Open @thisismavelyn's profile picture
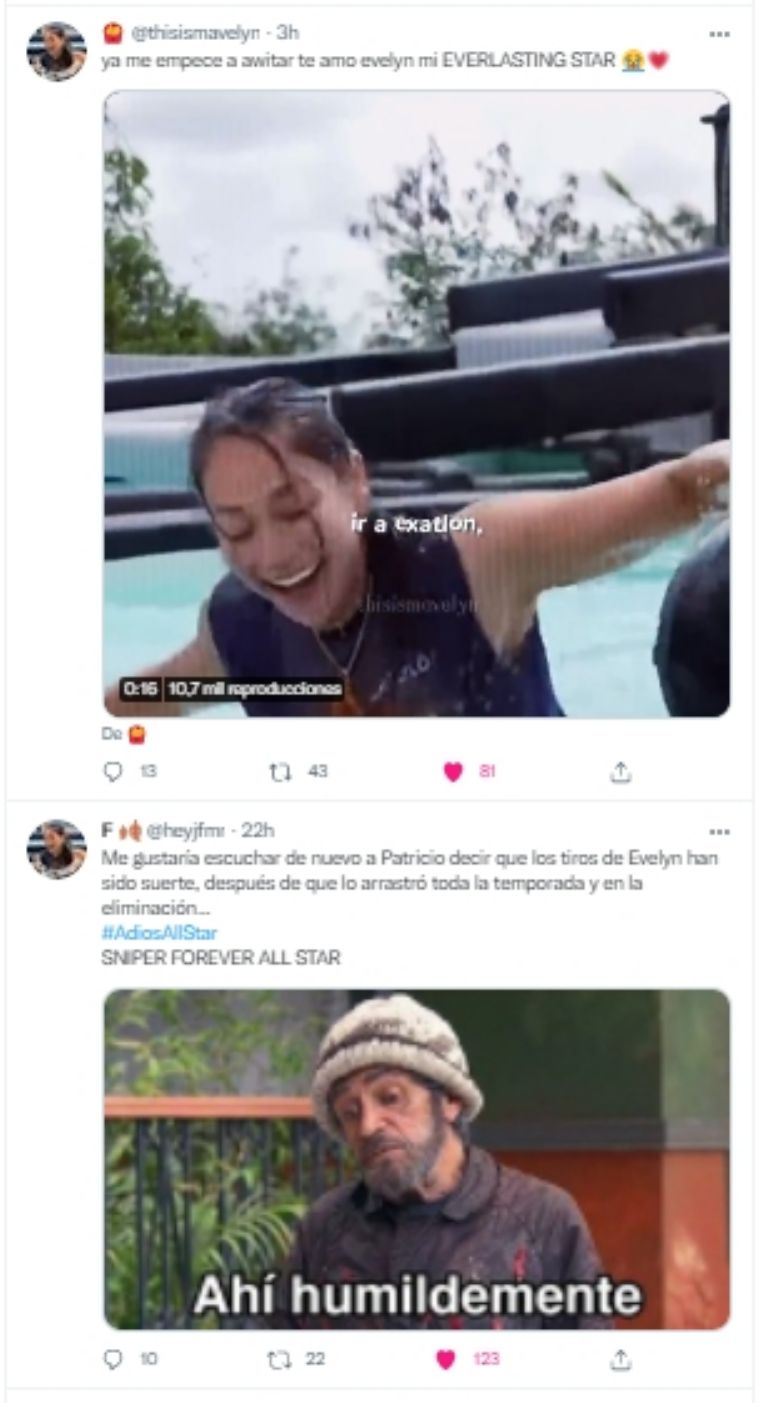The width and height of the screenshot is (768, 1403). point(57,51)
